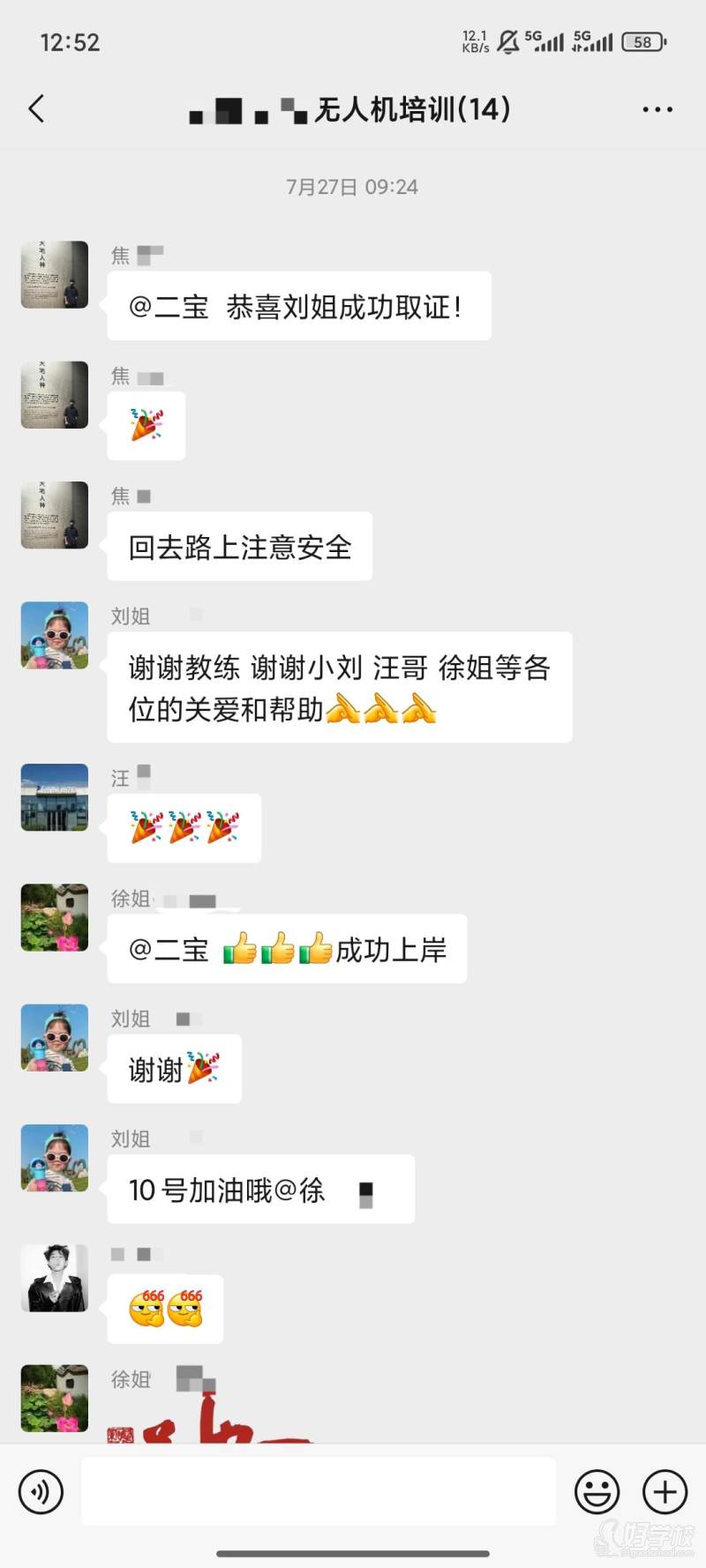The image size is (706, 1568).
Task: Open 刘姐 avatar beside 10号加油哦 message
Action: pos(55,1158)
